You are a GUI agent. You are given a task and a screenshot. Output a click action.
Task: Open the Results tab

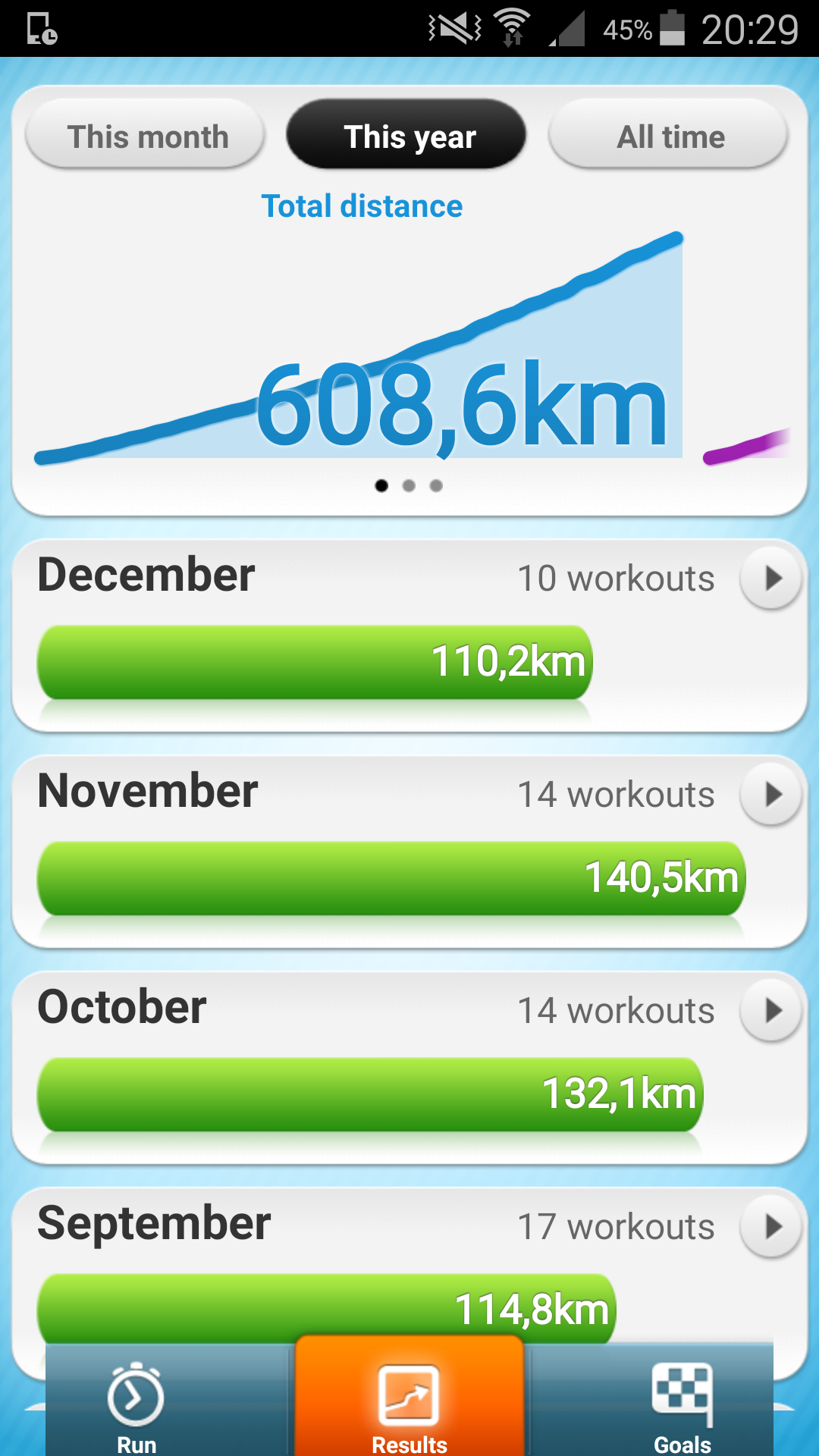point(409,1403)
